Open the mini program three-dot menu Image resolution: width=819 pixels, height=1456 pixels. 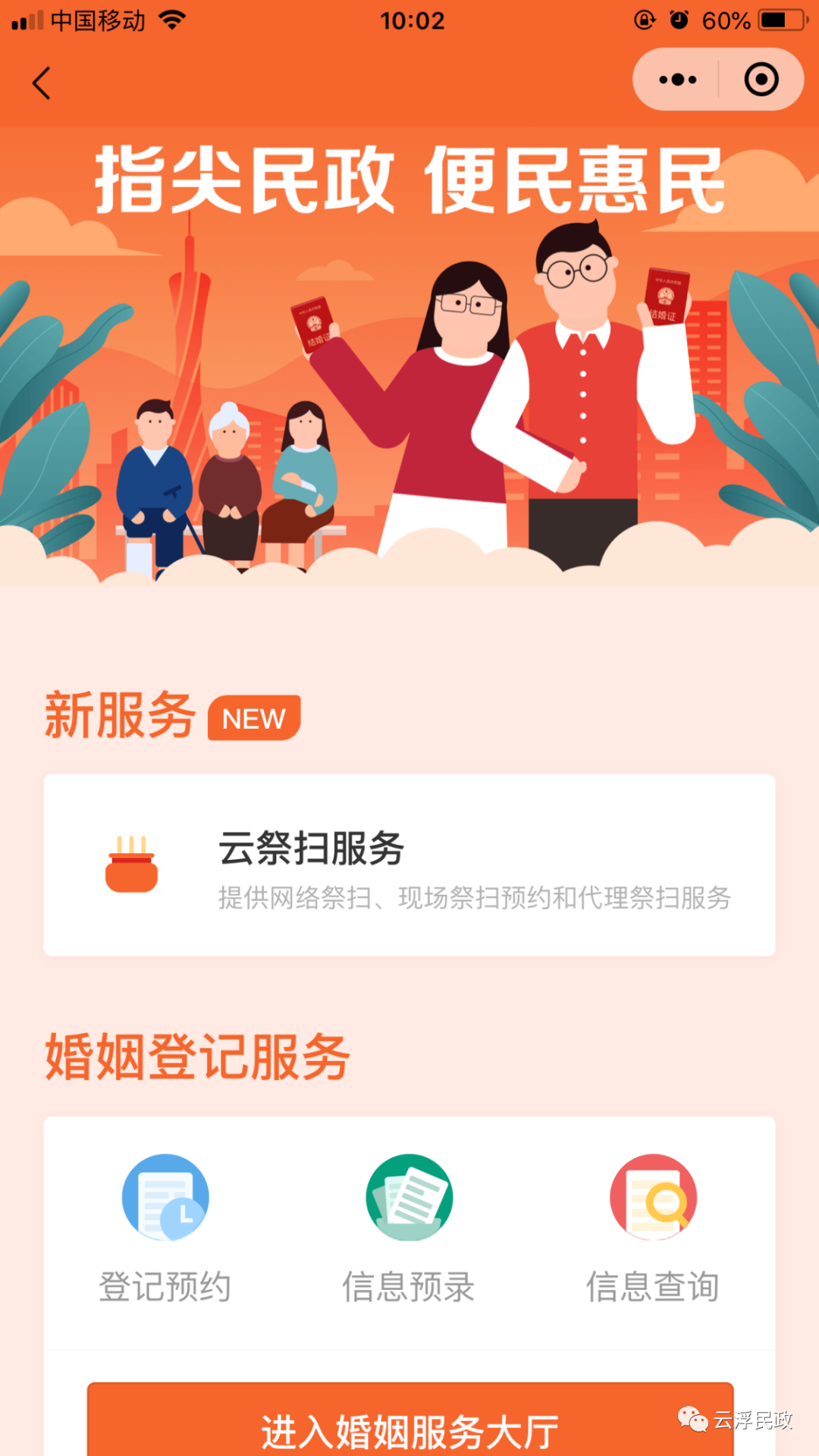[x=677, y=80]
